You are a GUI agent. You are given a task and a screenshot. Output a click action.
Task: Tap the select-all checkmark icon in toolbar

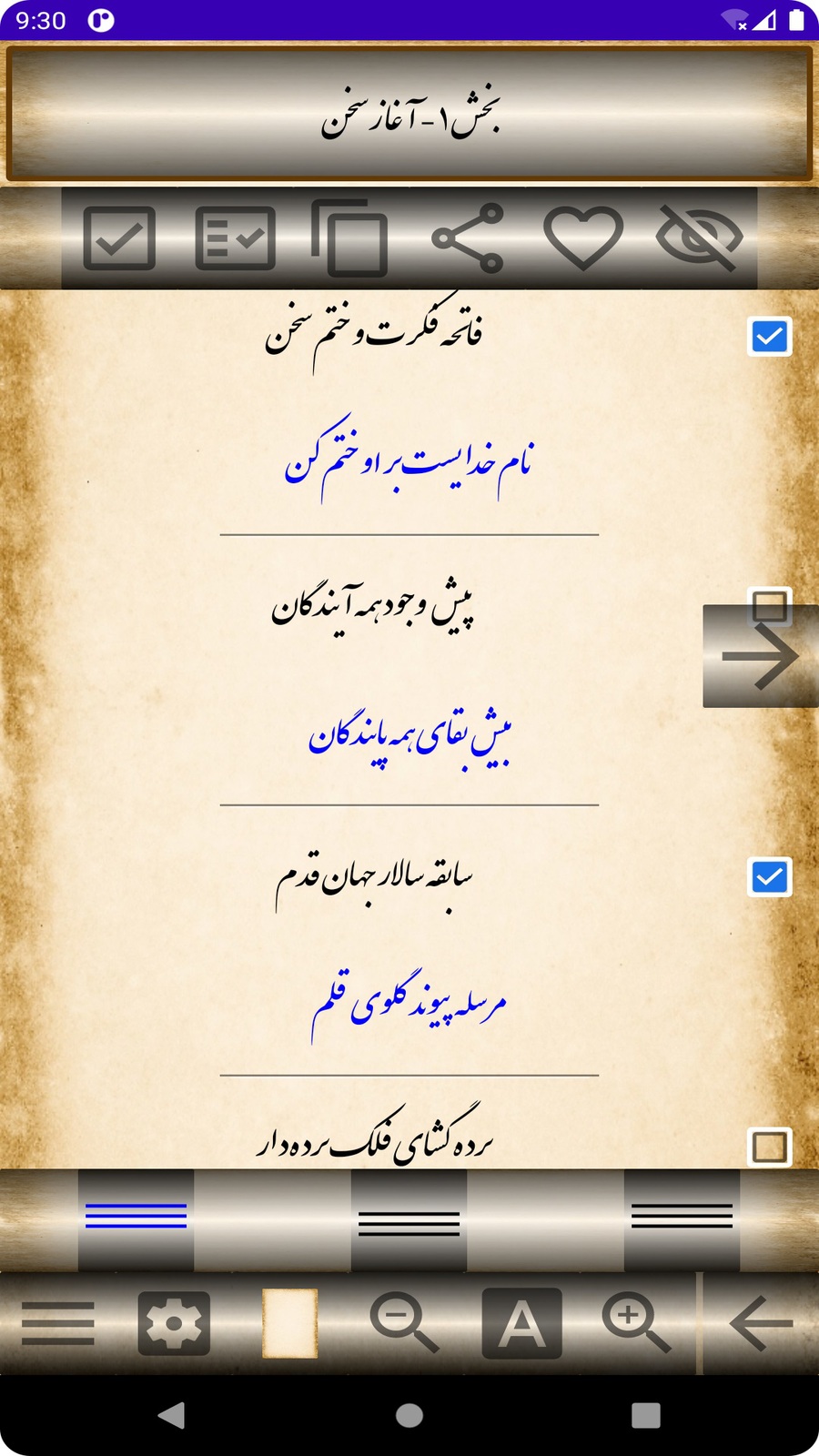(119, 238)
